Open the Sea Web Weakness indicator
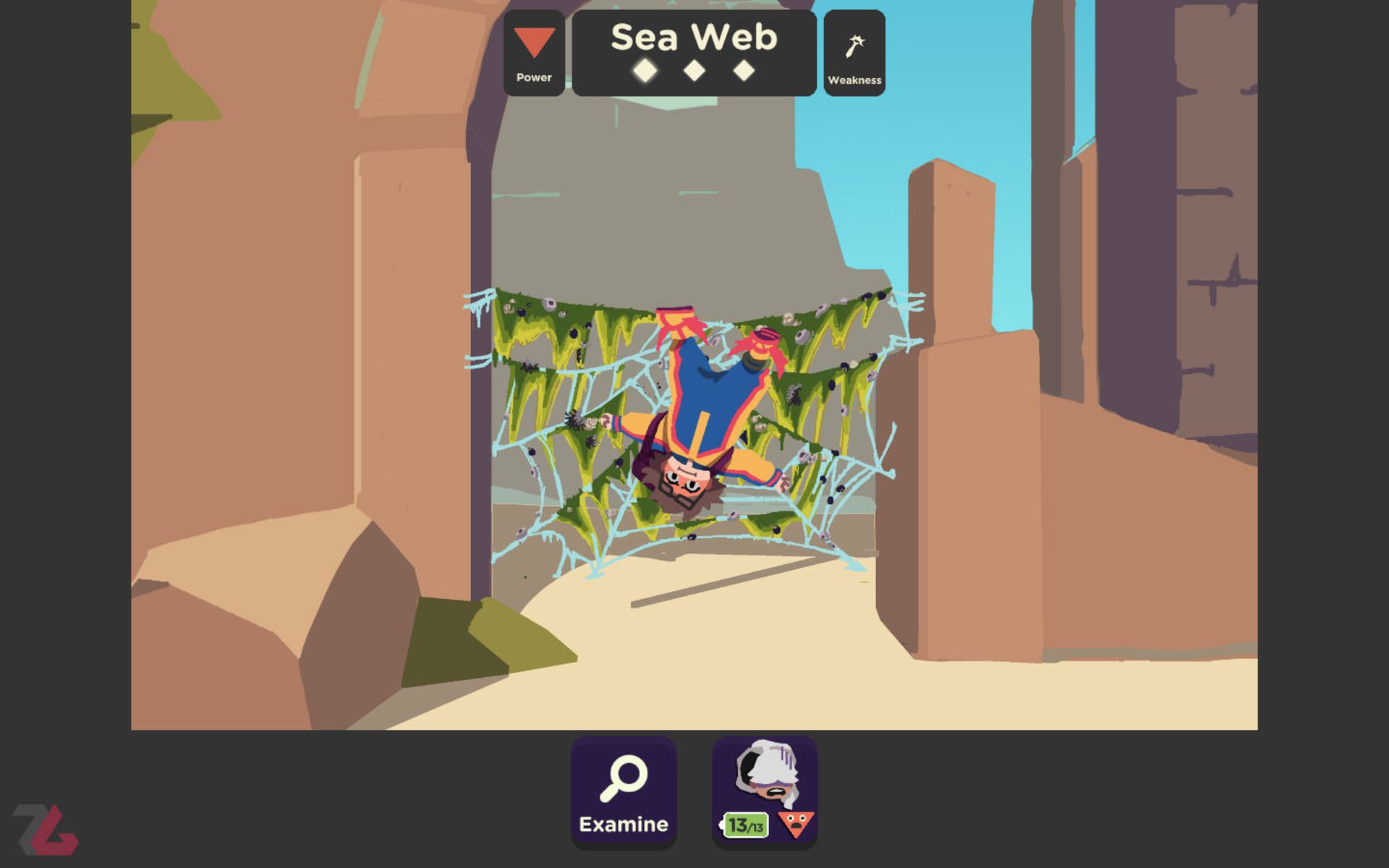Image resolution: width=1389 pixels, height=868 pixels. (854, 54)
